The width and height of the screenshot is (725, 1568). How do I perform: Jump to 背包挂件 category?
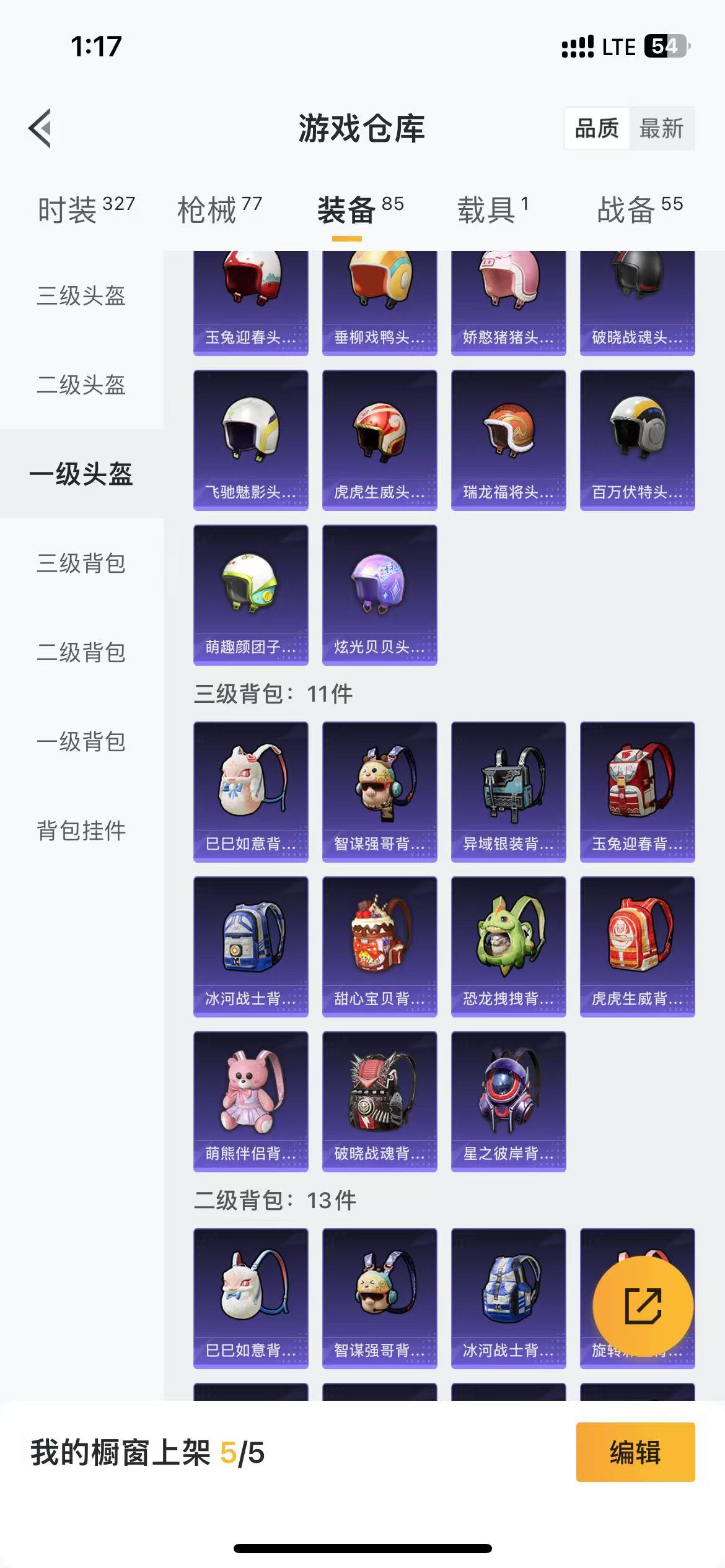(81, 830)
